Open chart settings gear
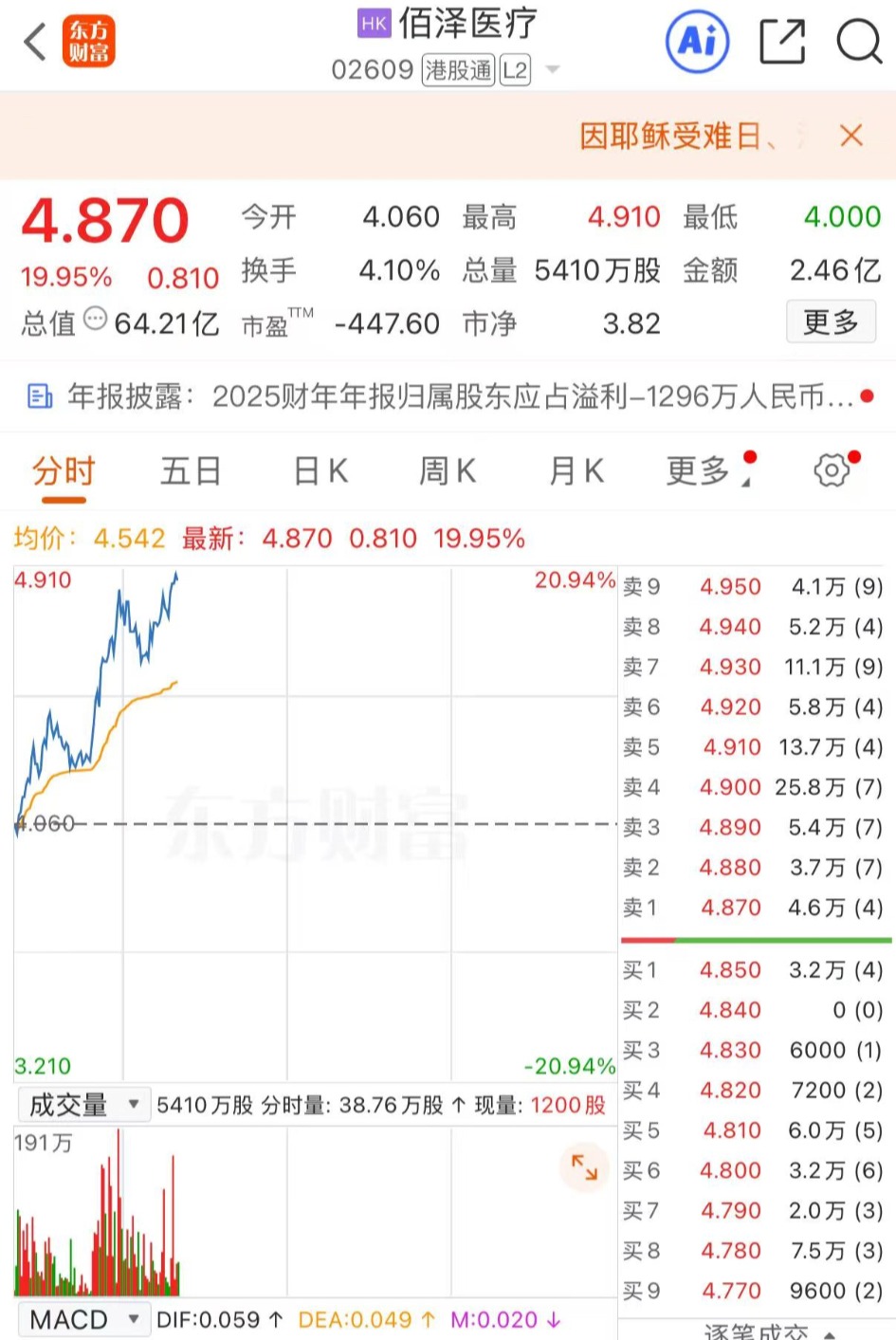This screenshot has width=896, height=1340. click(832, 470)
